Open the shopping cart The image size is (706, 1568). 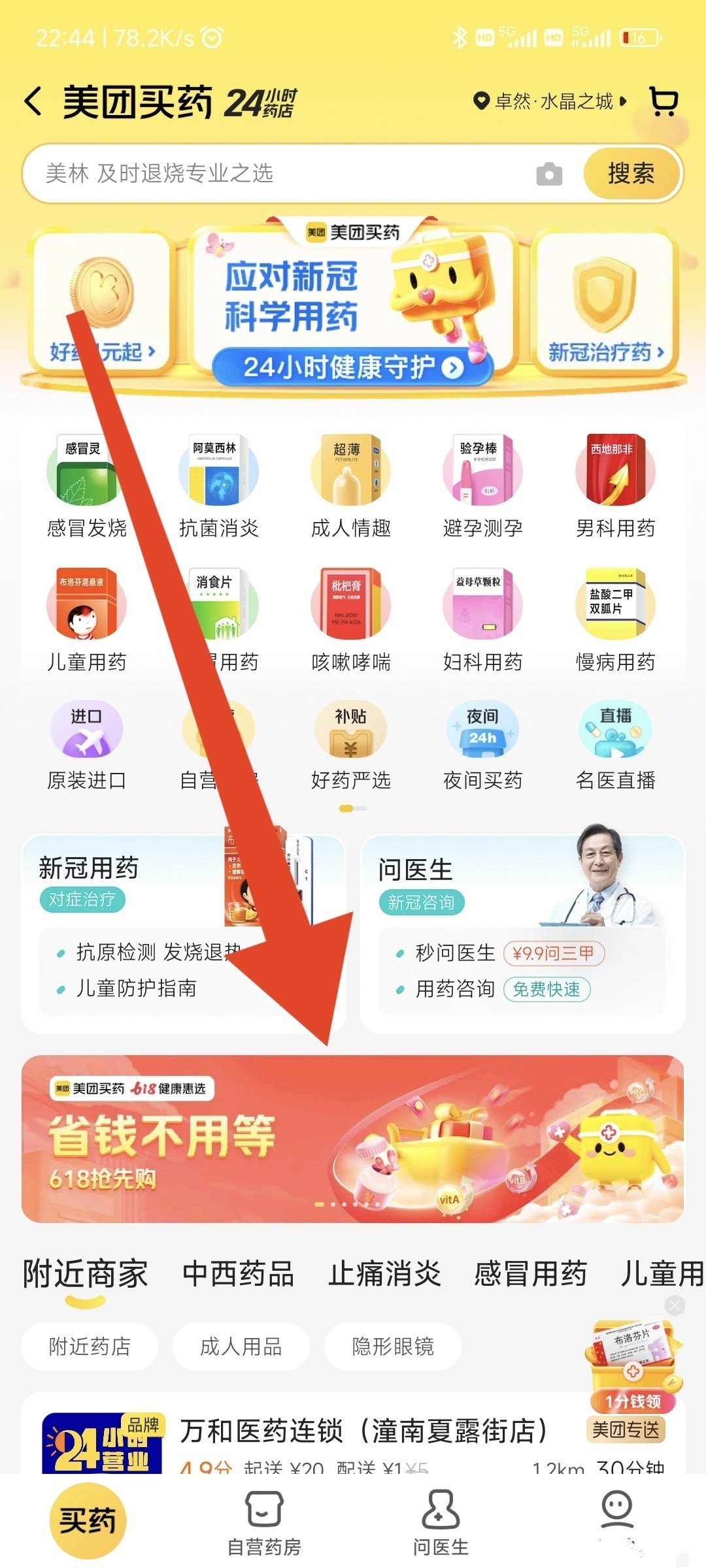[x=664, y=101]
